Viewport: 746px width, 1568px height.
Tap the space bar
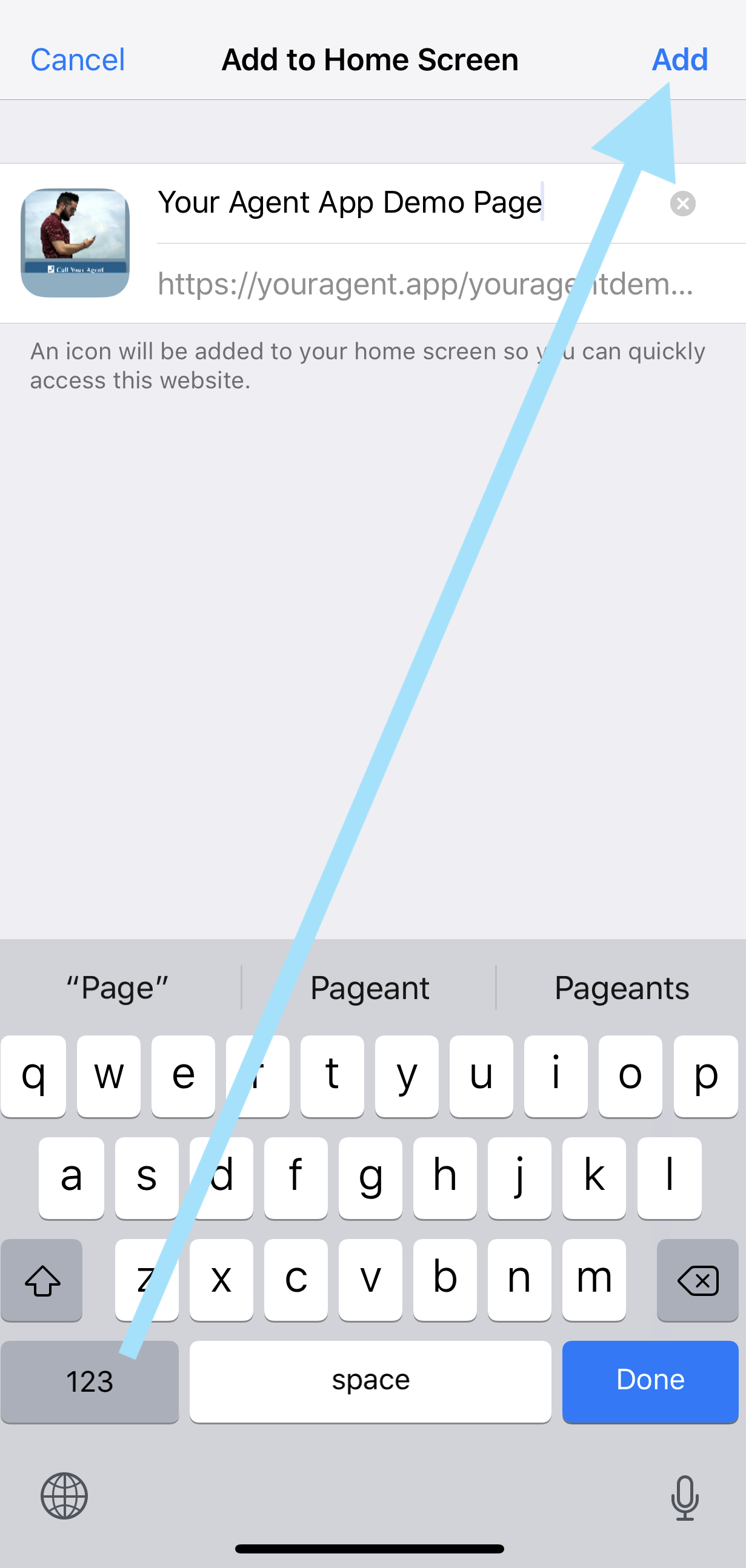[x=370, y=1381]
